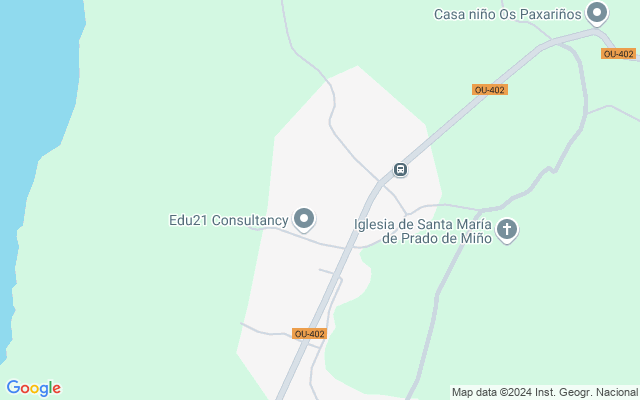The width and height of the screenshot is (640, 400).
Task: Open the Edu21 Consultancy map marker
Action: [304, 219]
